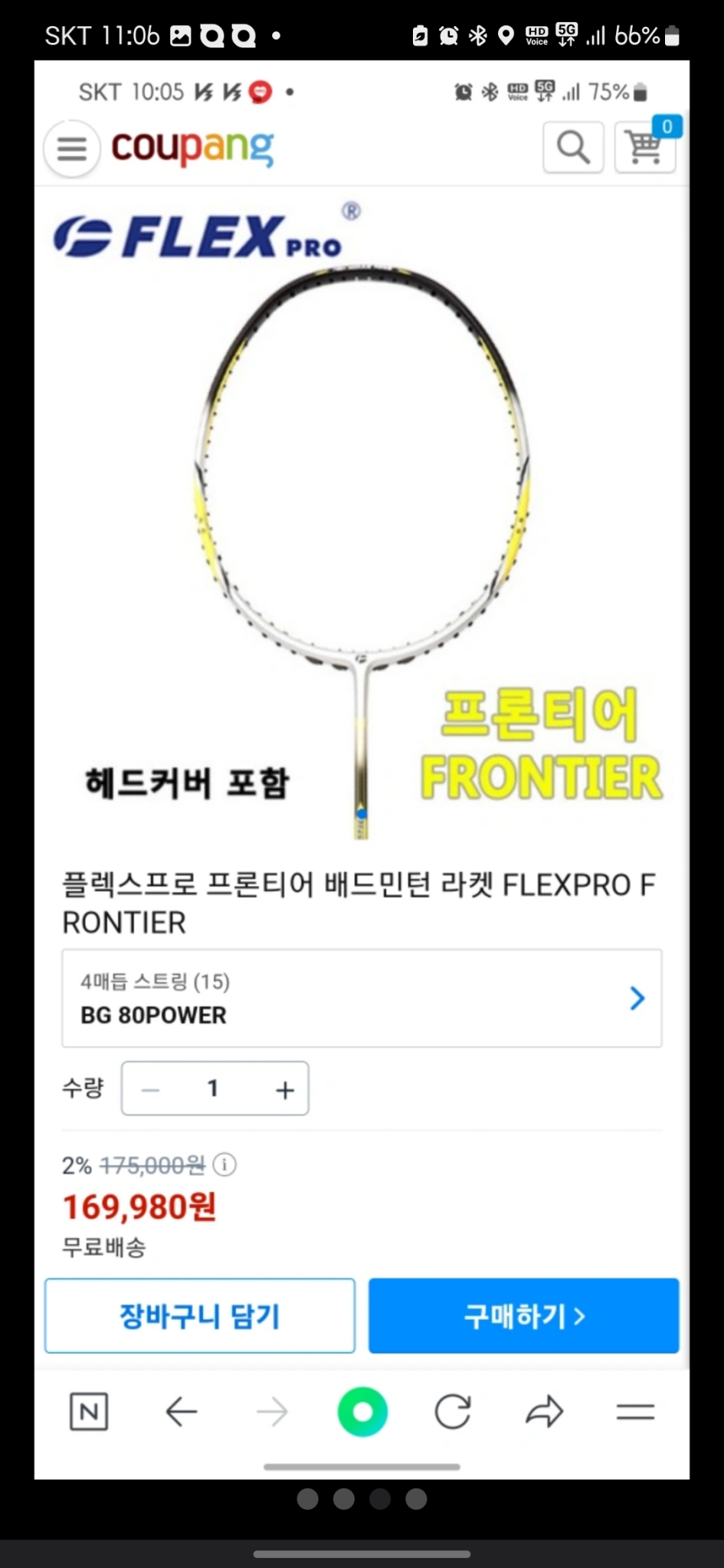Share the page via the share icon
The image size is (724, 1568).
coord(545,1413)
